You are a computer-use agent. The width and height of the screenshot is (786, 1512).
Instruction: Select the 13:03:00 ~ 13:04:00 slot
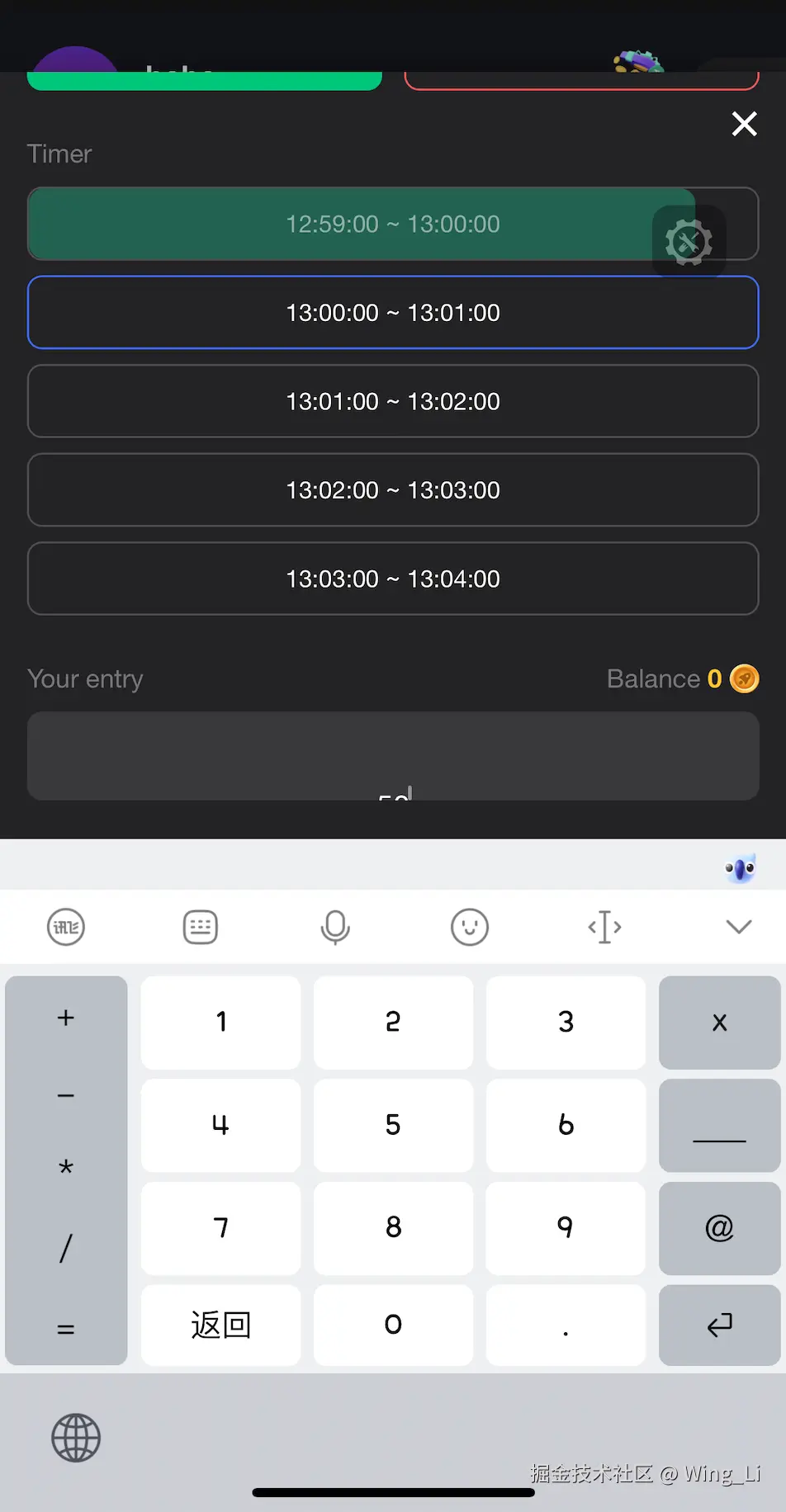click(x=393, y=579)
